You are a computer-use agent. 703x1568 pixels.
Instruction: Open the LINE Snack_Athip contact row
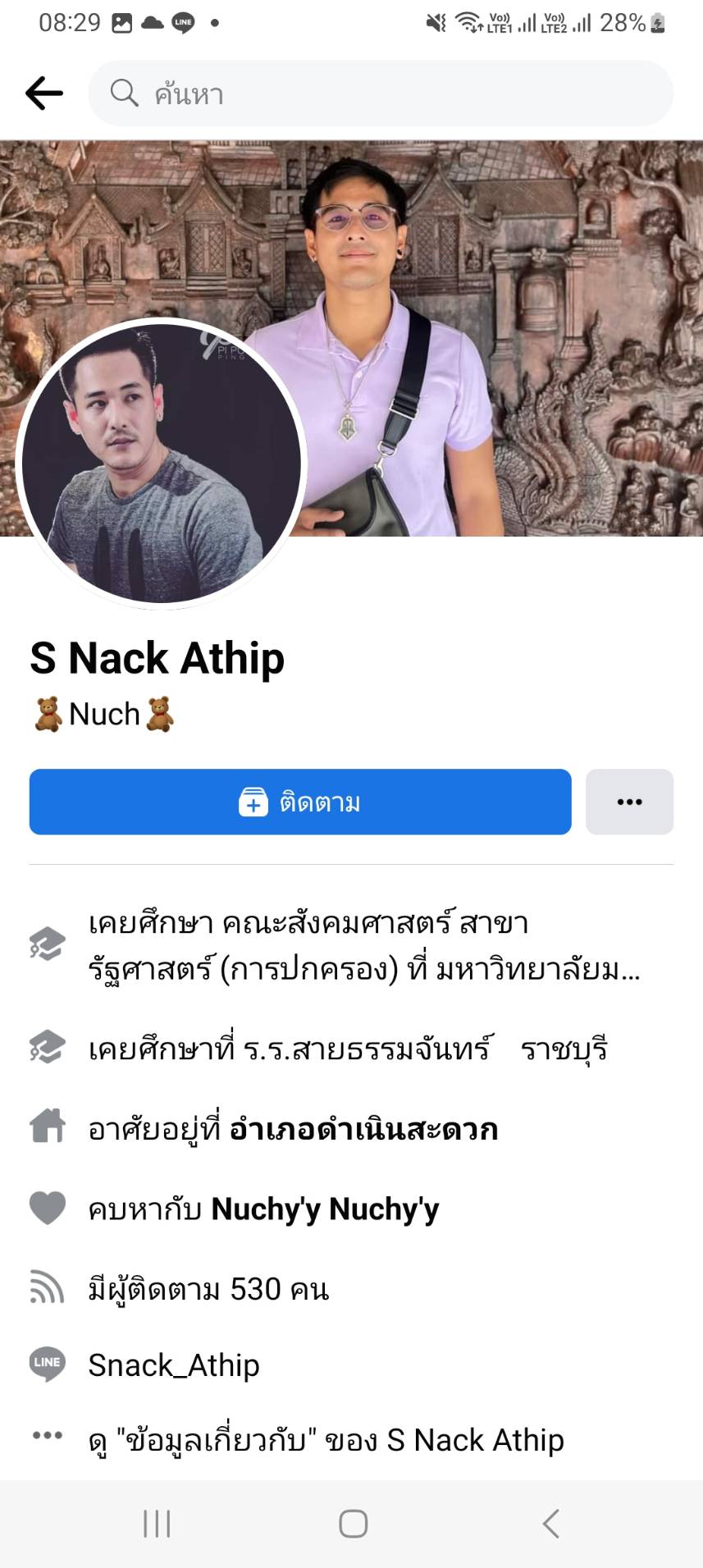[x=174, y=1365]
